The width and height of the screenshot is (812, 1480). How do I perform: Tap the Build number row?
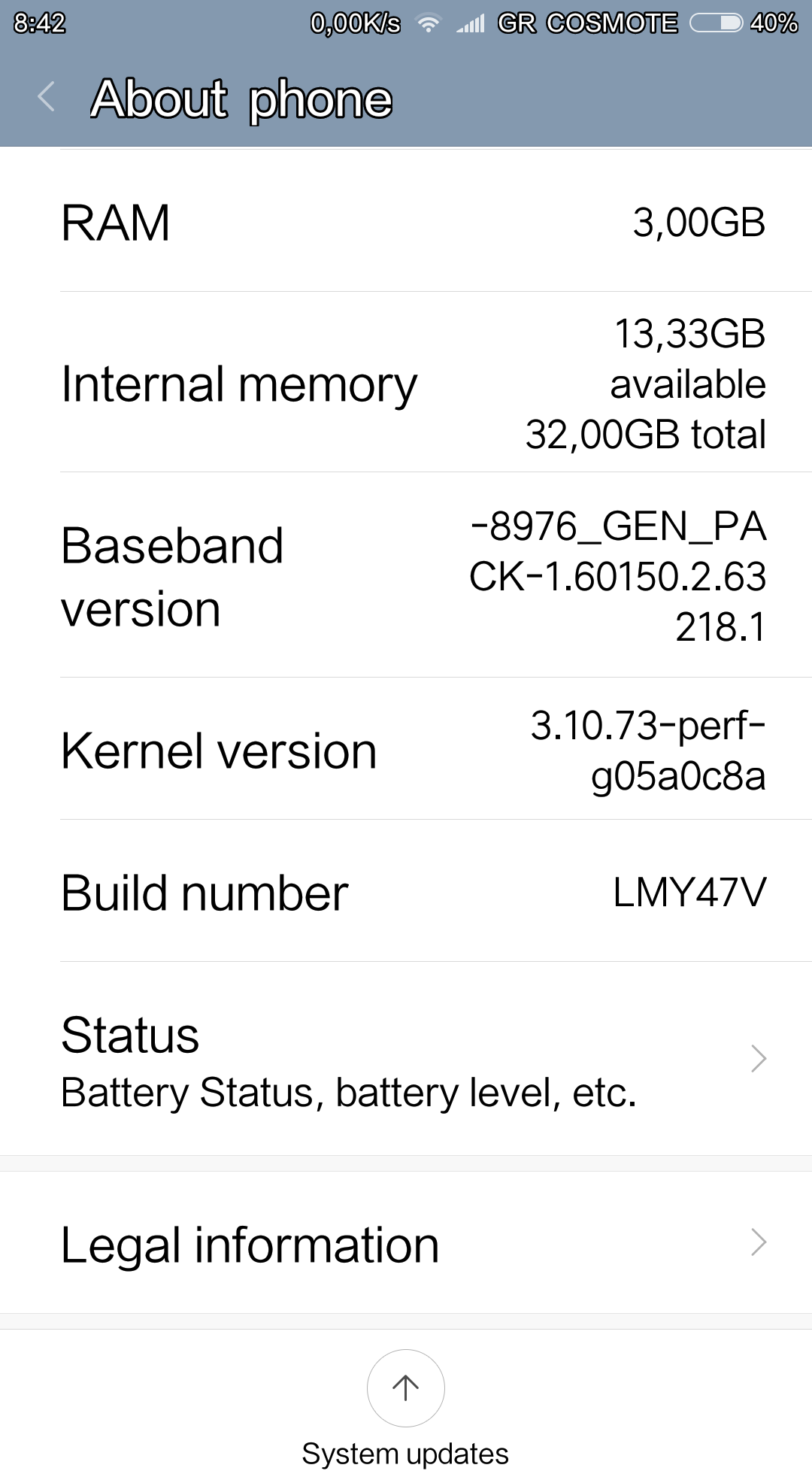coord(406,892)
